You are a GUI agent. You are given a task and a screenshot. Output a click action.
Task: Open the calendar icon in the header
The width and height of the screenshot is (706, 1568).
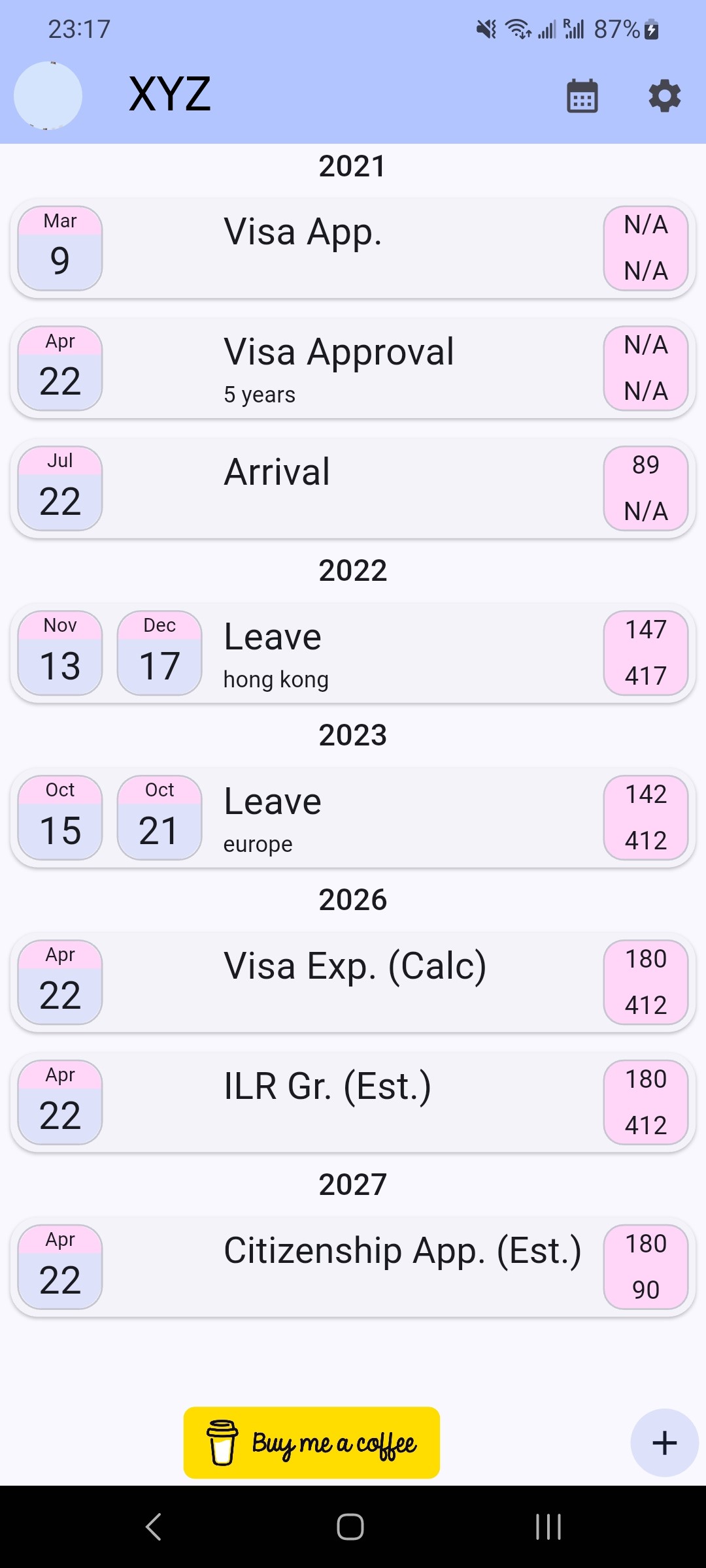[582, 96]
